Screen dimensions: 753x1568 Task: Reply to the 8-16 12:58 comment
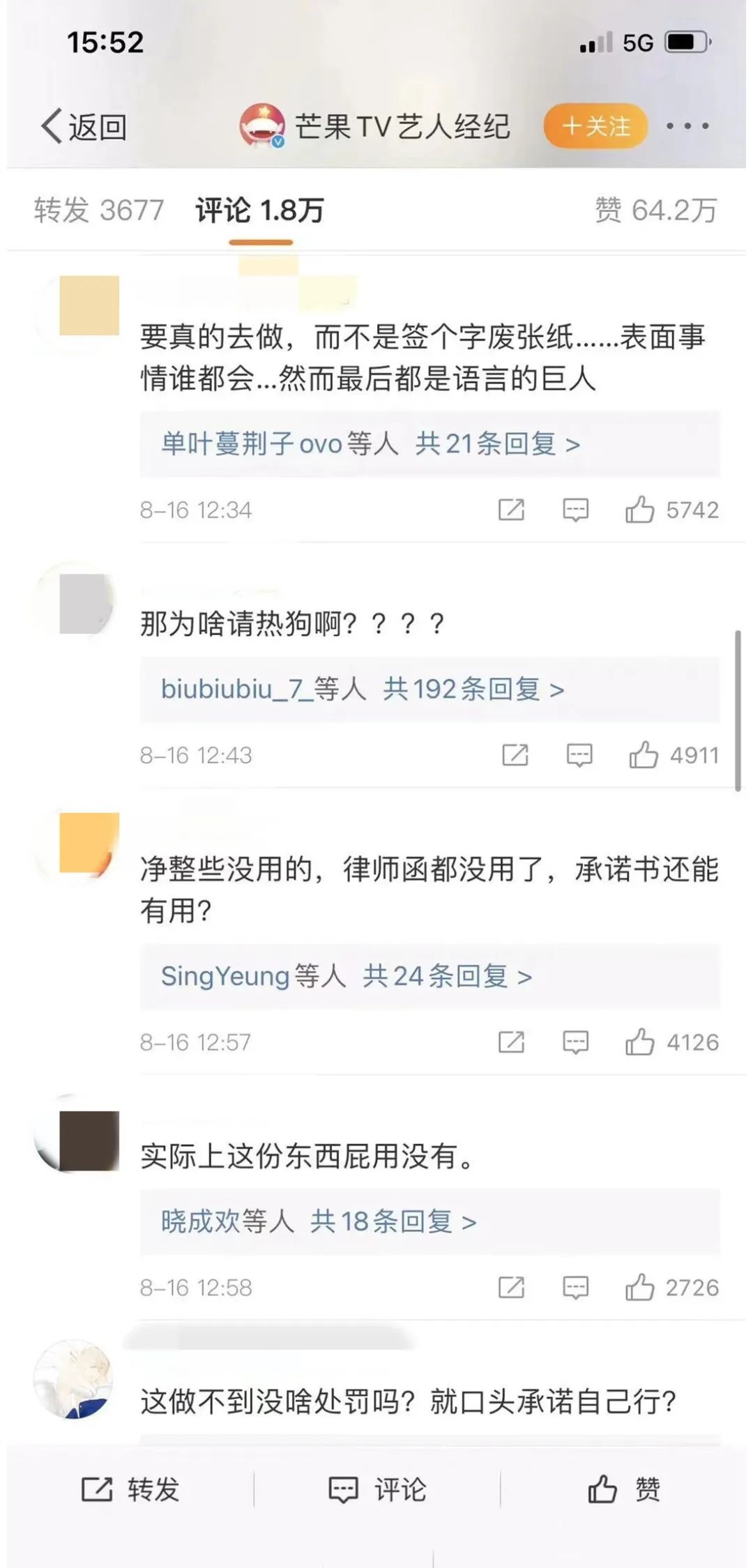(575, 1288)
